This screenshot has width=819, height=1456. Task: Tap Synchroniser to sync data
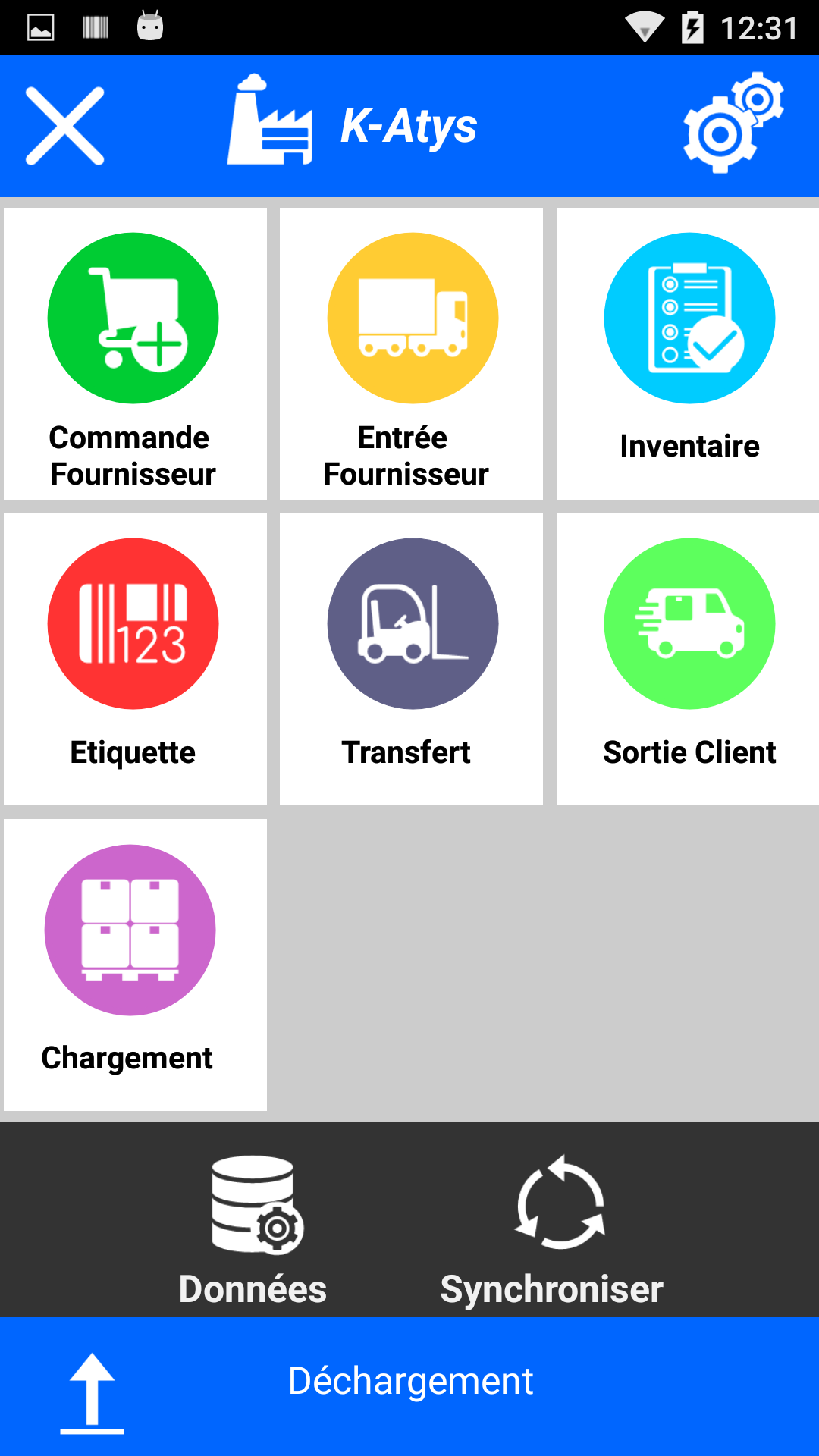[x=554, y=1230]
